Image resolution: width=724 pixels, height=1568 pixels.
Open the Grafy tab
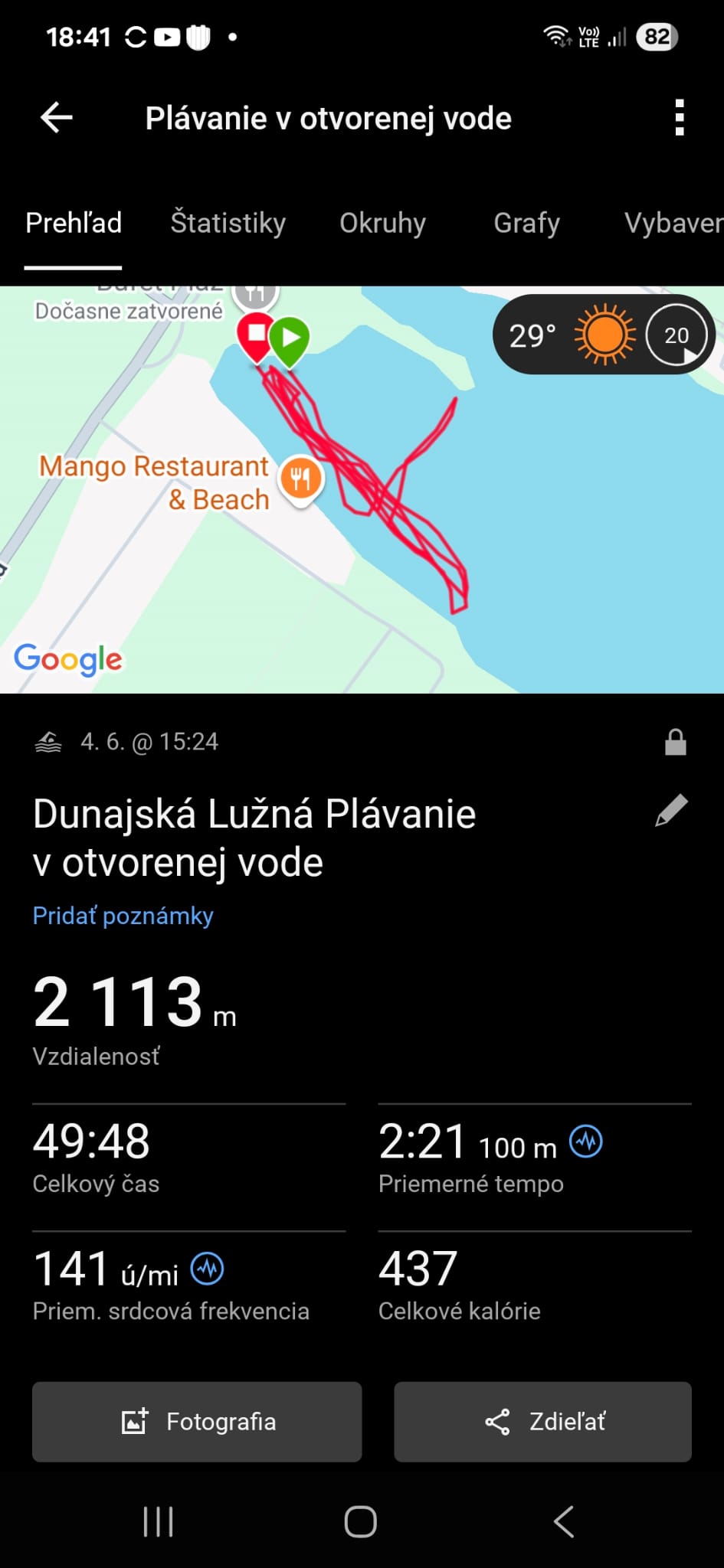[x=526, y=223]
